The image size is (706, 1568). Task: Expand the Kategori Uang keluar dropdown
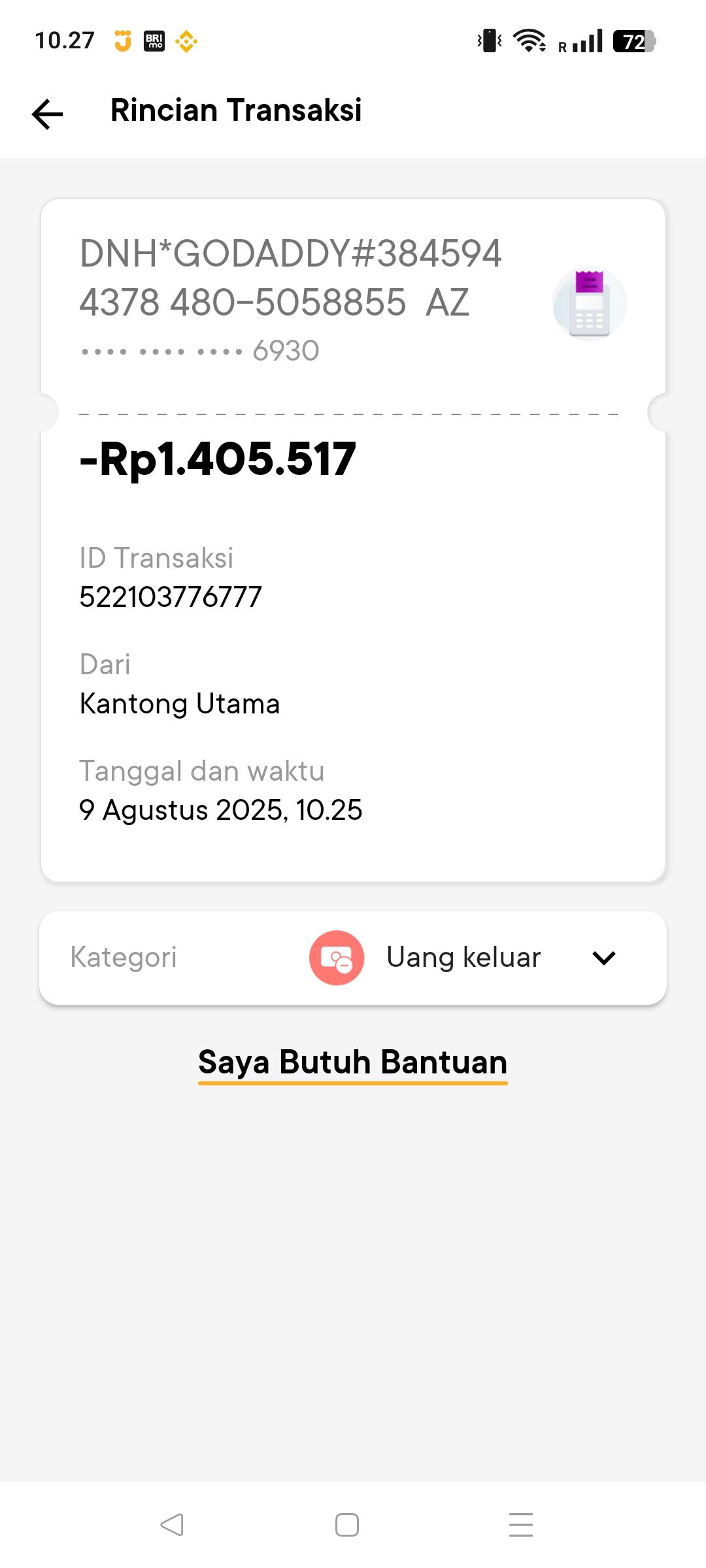tap(603, 958)
